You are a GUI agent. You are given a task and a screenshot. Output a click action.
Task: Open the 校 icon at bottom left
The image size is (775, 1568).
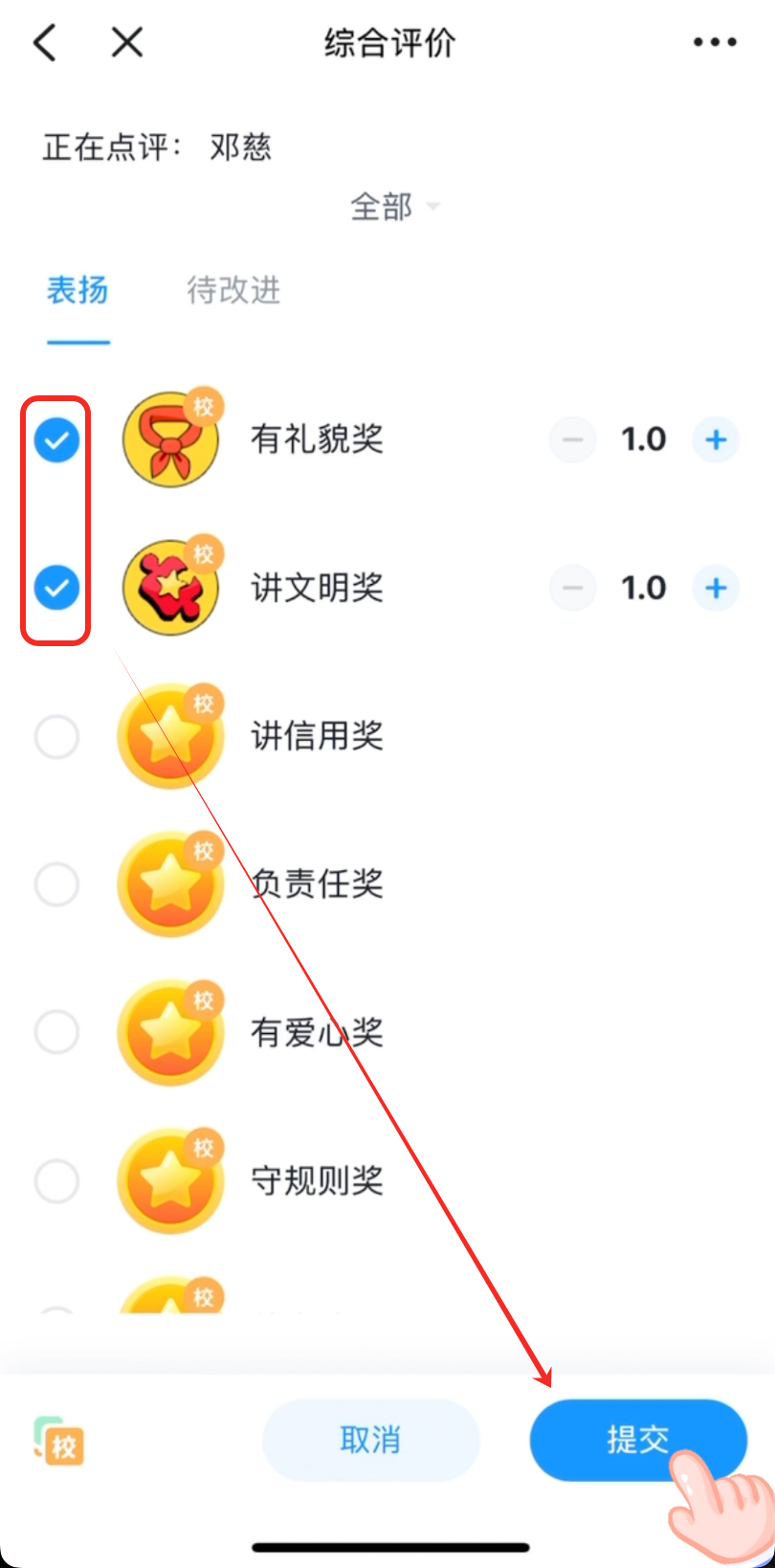[59, 1441]
